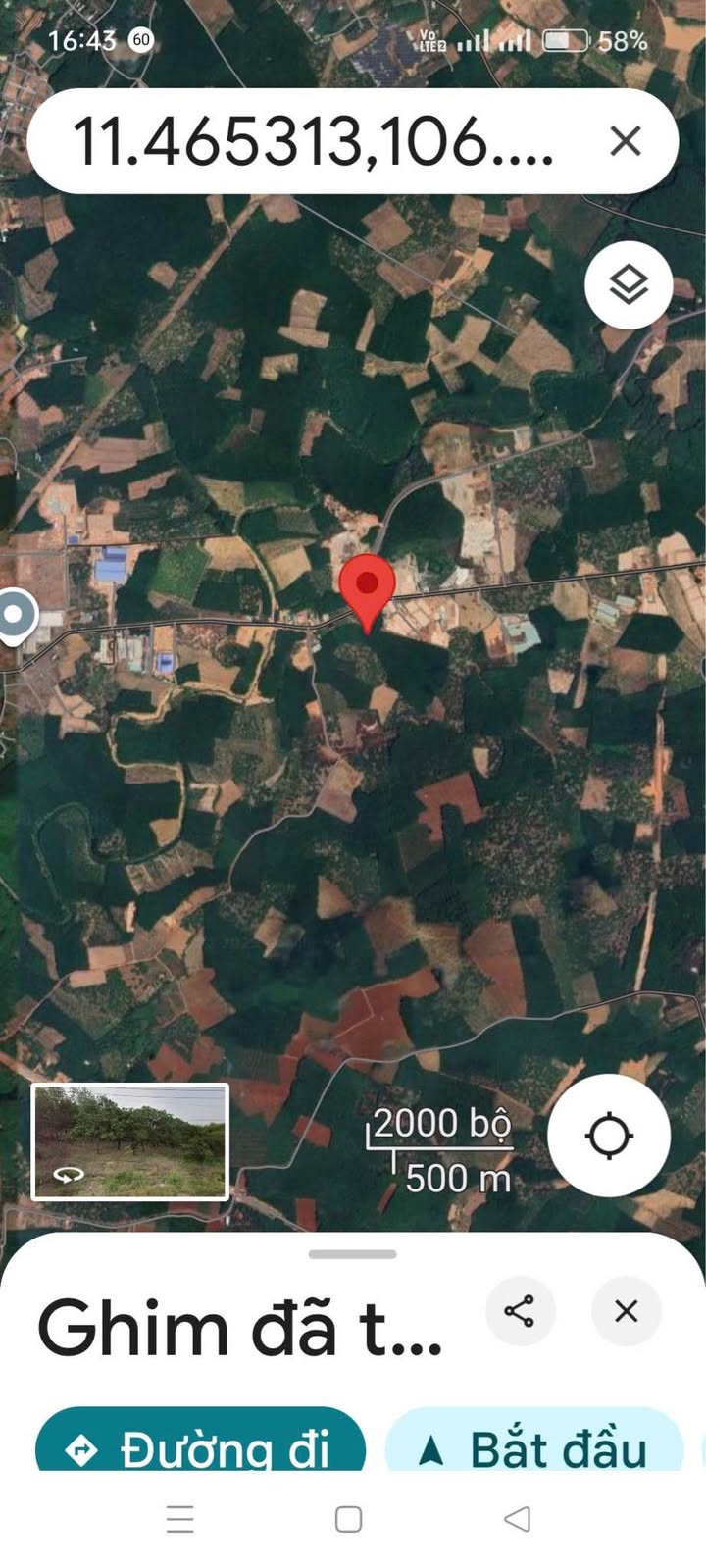Tap the coordinates search field
The image size is (706, 1568).
pos(314,141)
